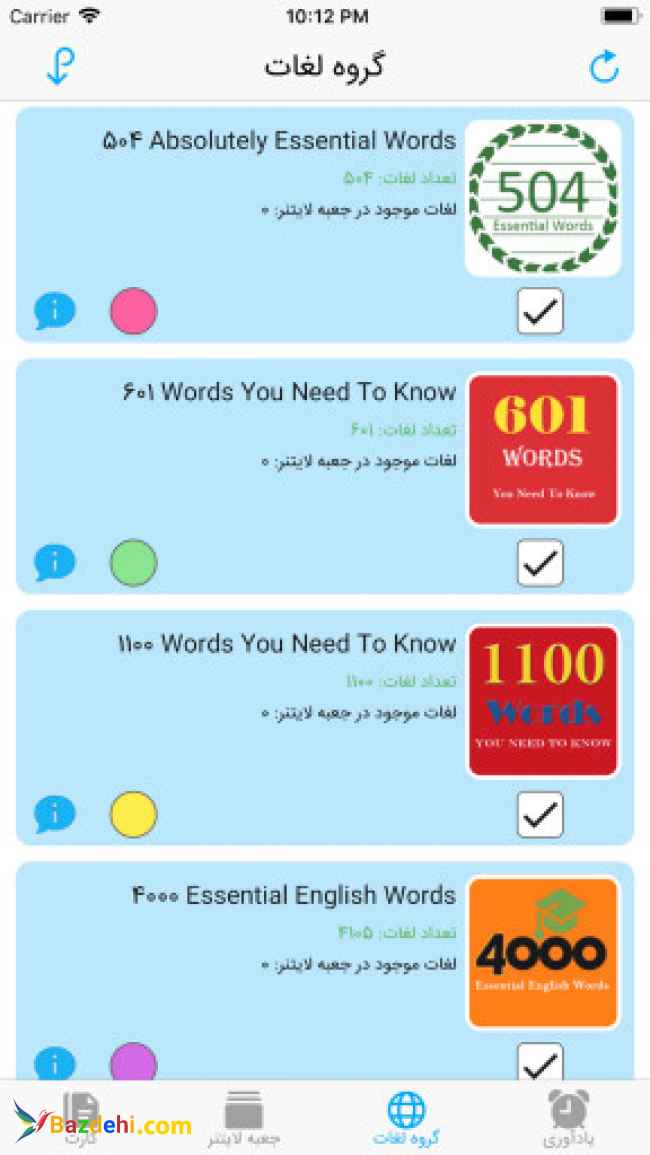This screenshot has width=650, height=1155.
Task: View info for 1100 Words You Need To Know
Action: tap(54, 815)
